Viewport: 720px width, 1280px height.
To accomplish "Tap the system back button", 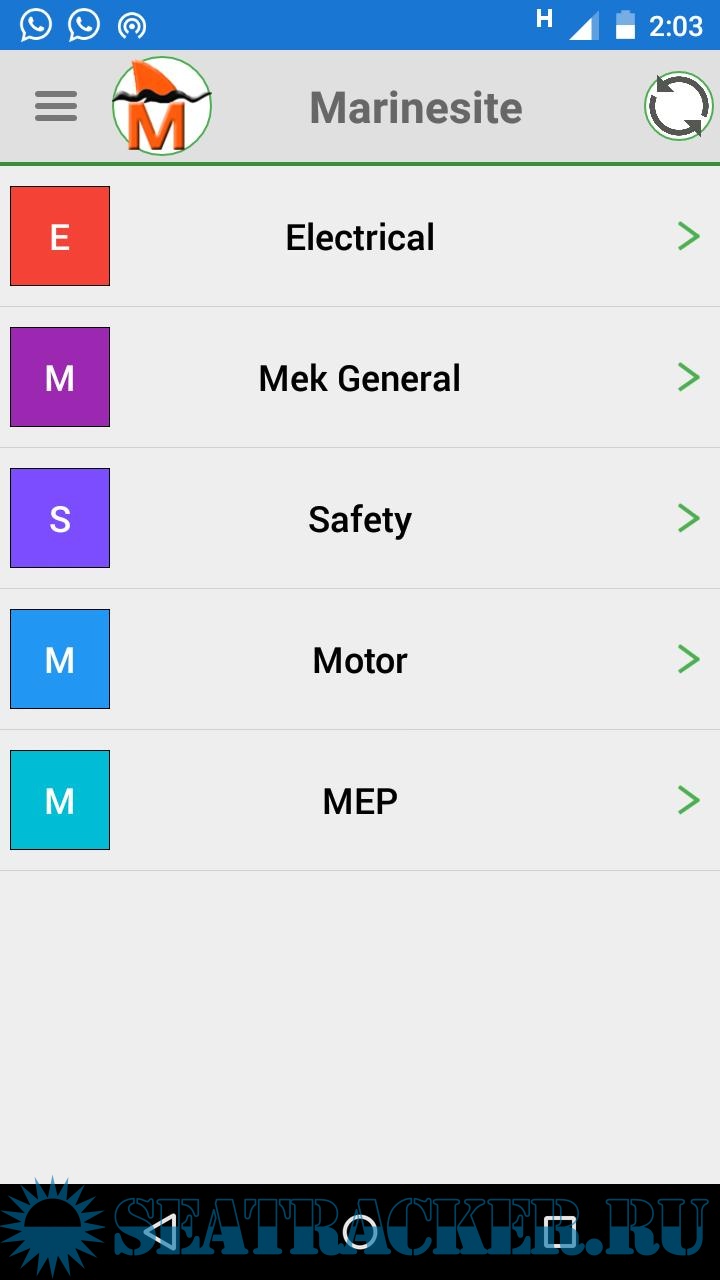I will [160, 1232].
